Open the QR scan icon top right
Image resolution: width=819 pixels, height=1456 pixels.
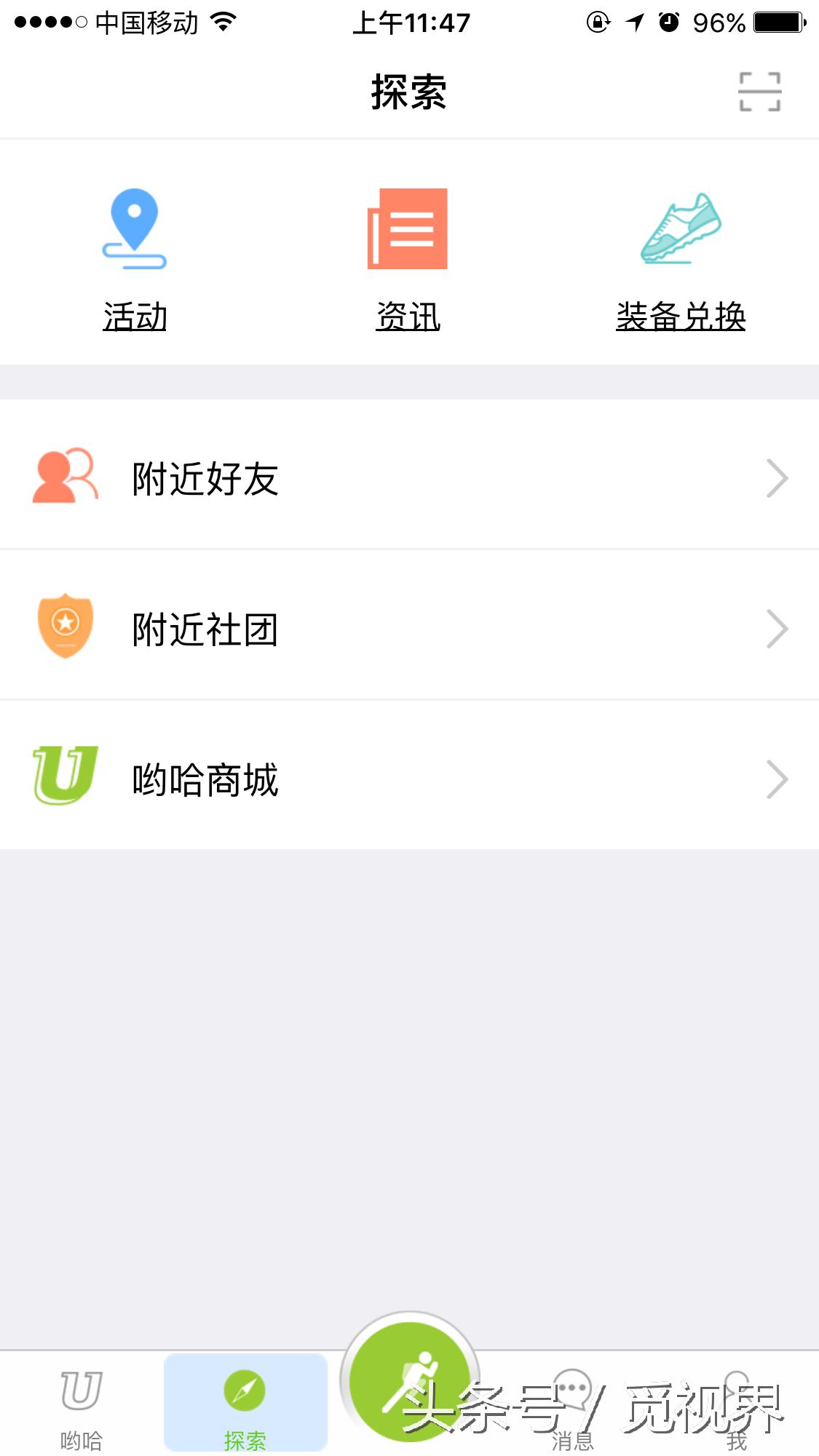click(x=759, y=93)
